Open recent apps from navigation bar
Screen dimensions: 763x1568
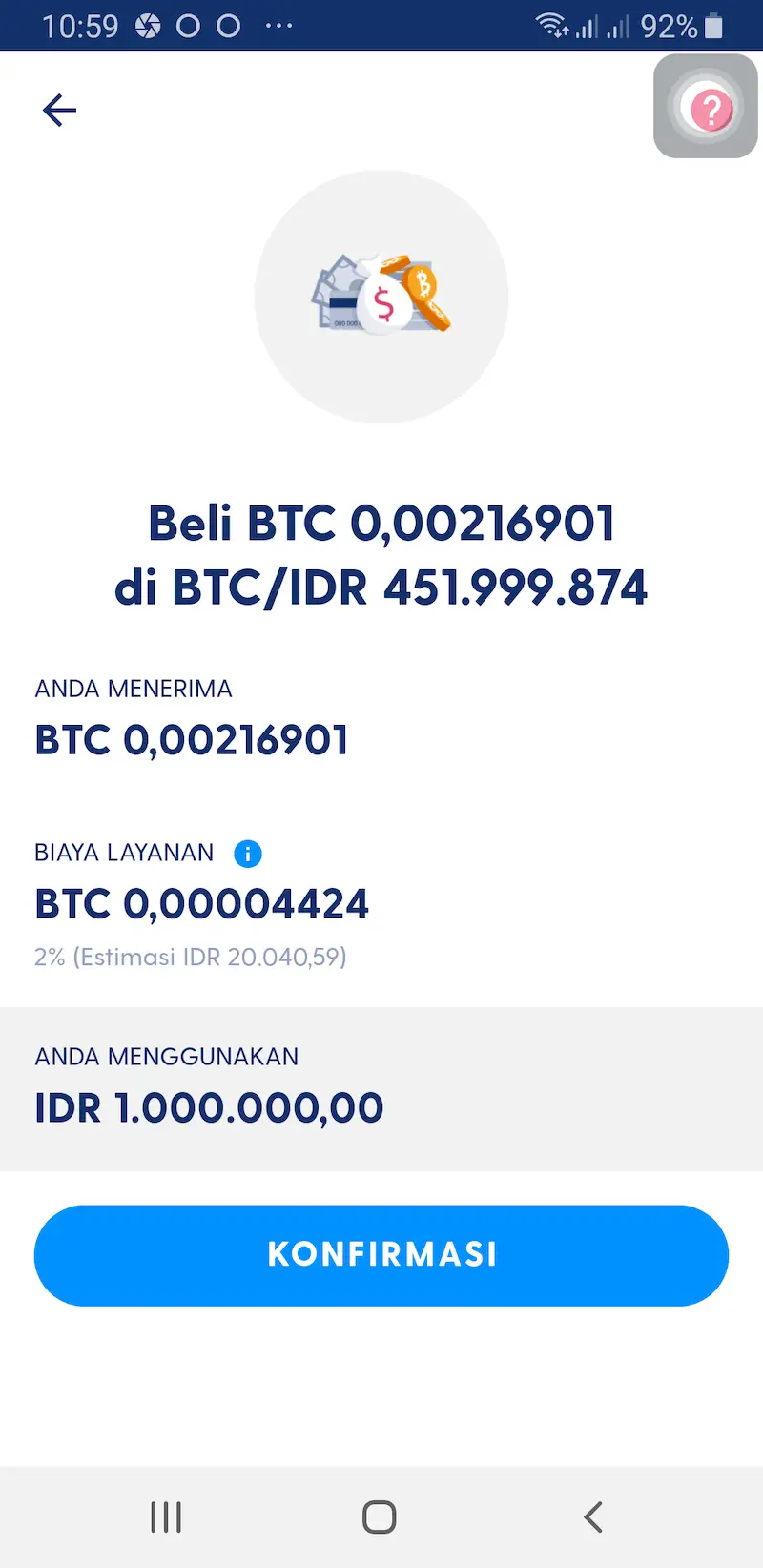coord(166,1516)
